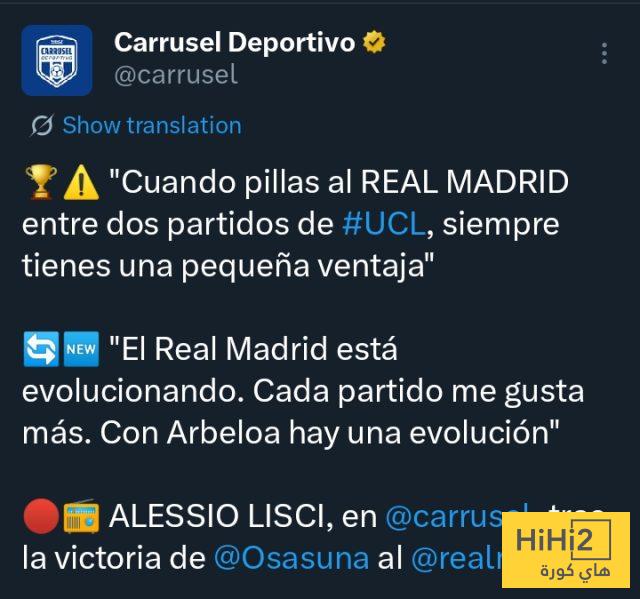
Task: Open the Carrusel Deportivo account name
Action: [x=234, y=42]
